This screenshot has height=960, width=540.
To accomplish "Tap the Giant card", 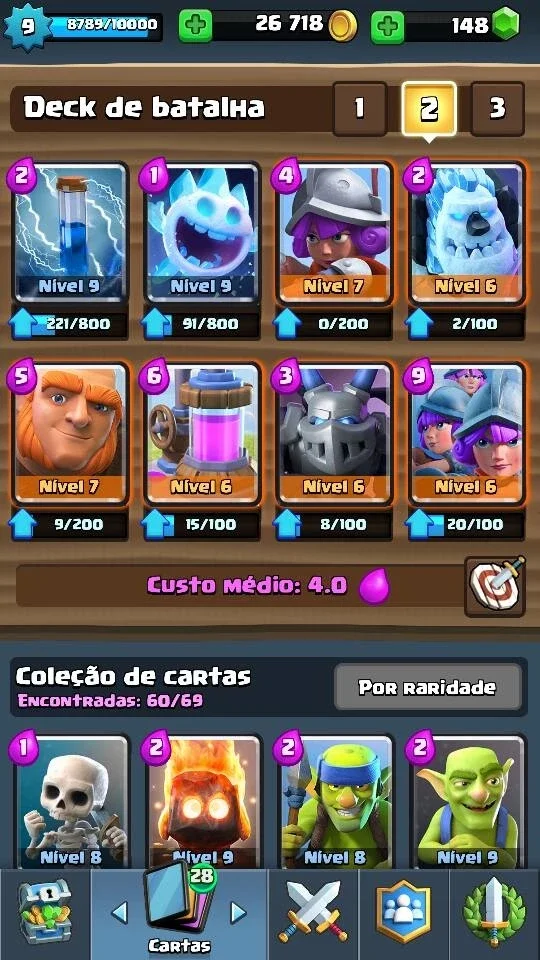I will (69, 433).
